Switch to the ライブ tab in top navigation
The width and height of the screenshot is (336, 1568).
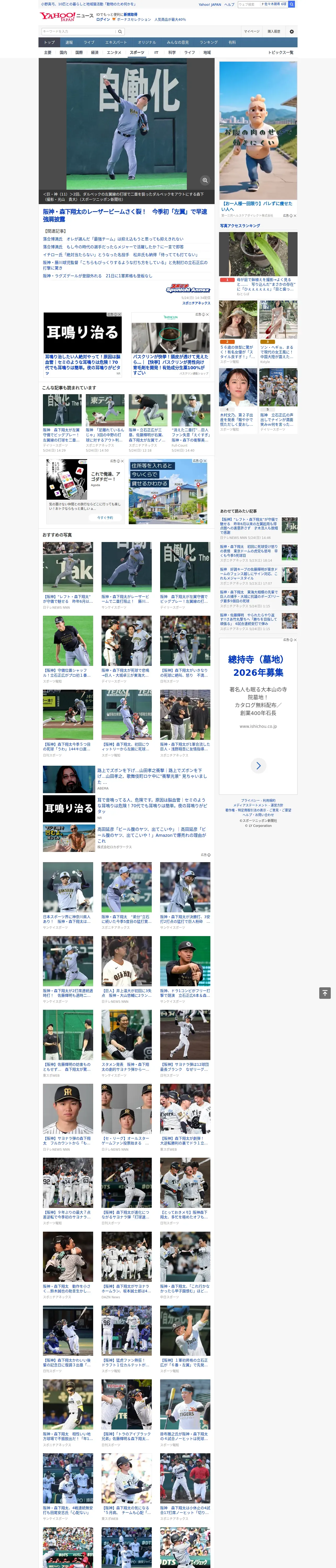tap(89, 43)
